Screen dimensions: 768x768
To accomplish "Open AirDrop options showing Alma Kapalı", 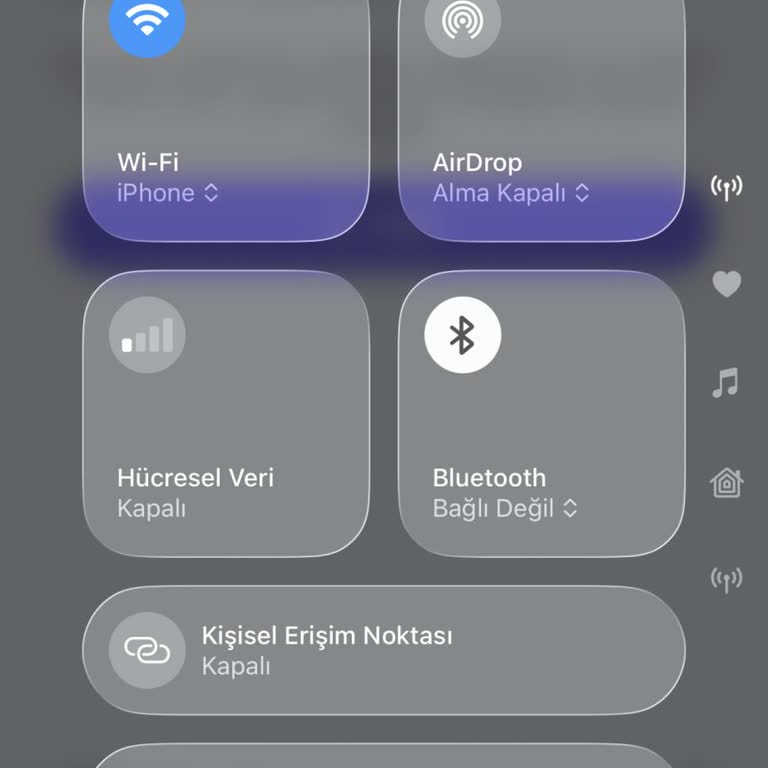I will [510, 193].
